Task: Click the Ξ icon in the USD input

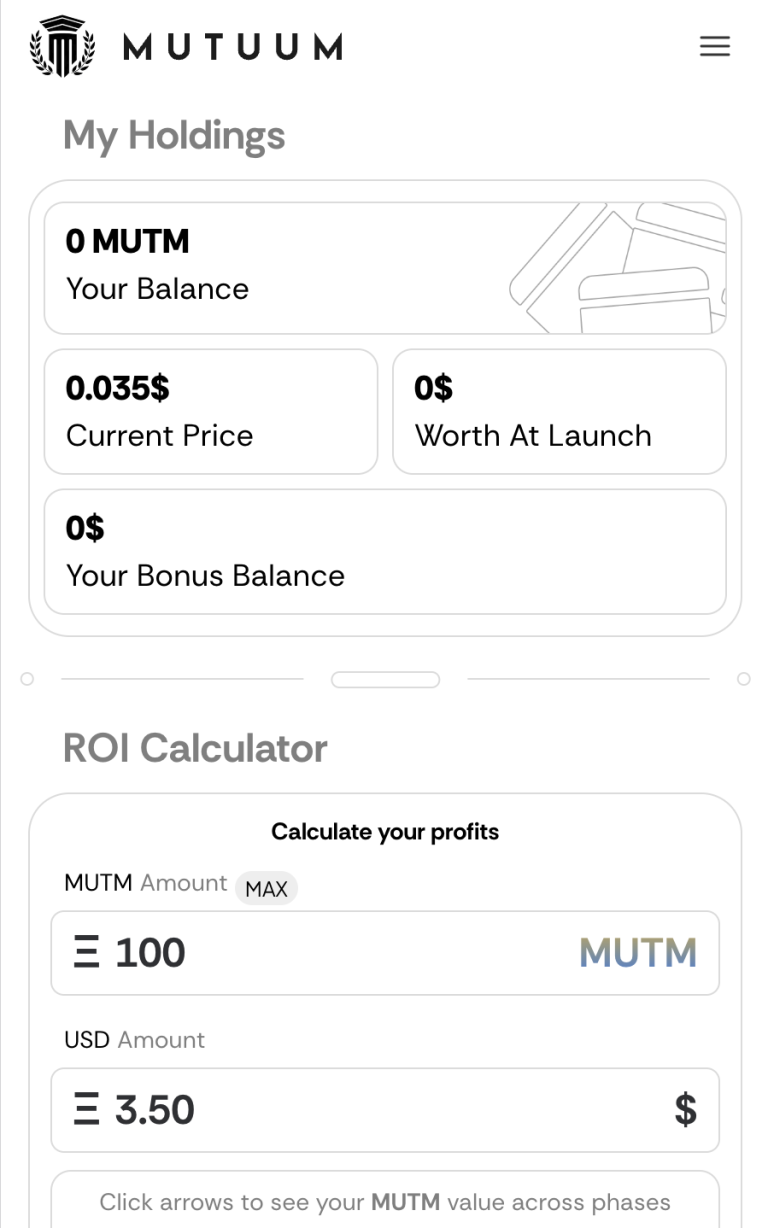Action: click(87, 1110)
